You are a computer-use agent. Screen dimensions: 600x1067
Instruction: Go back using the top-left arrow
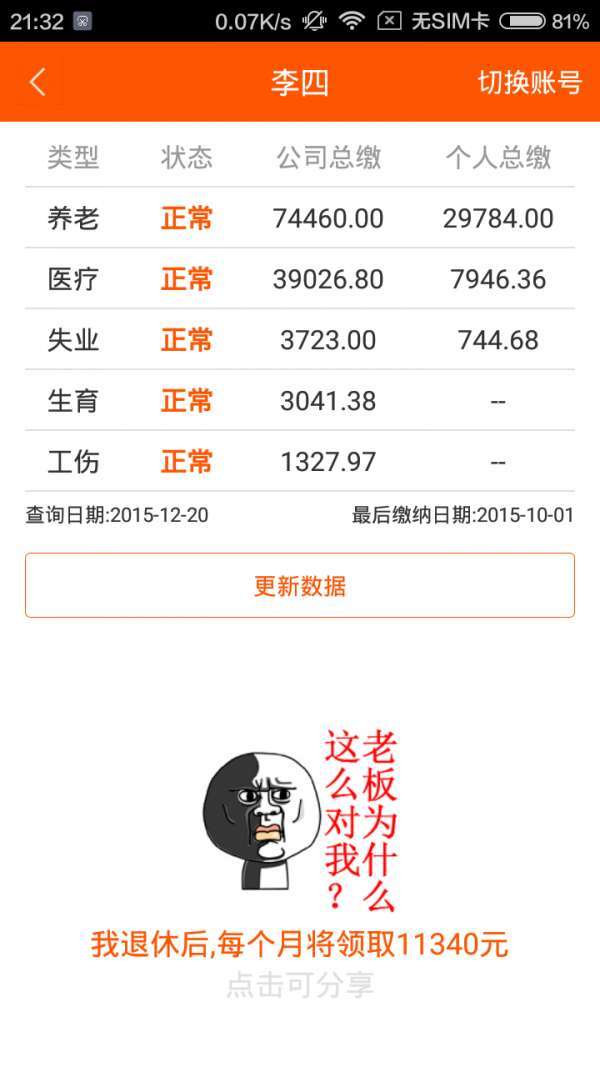coord(38,82)
